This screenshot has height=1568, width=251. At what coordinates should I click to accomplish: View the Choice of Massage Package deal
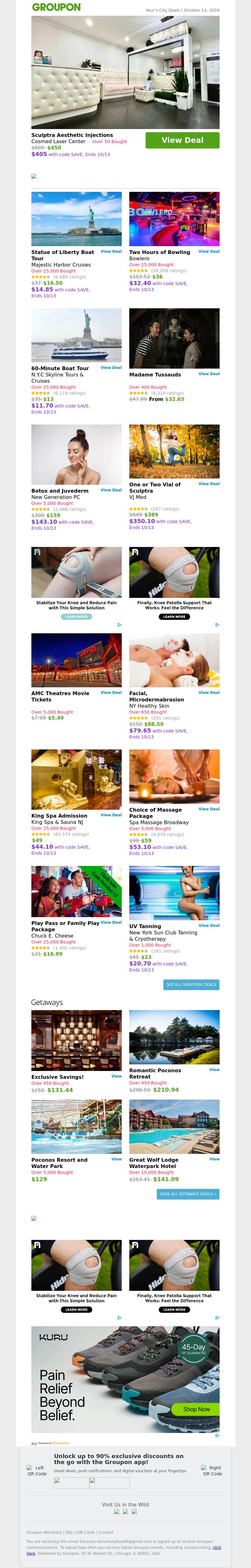tap(208, 809)
